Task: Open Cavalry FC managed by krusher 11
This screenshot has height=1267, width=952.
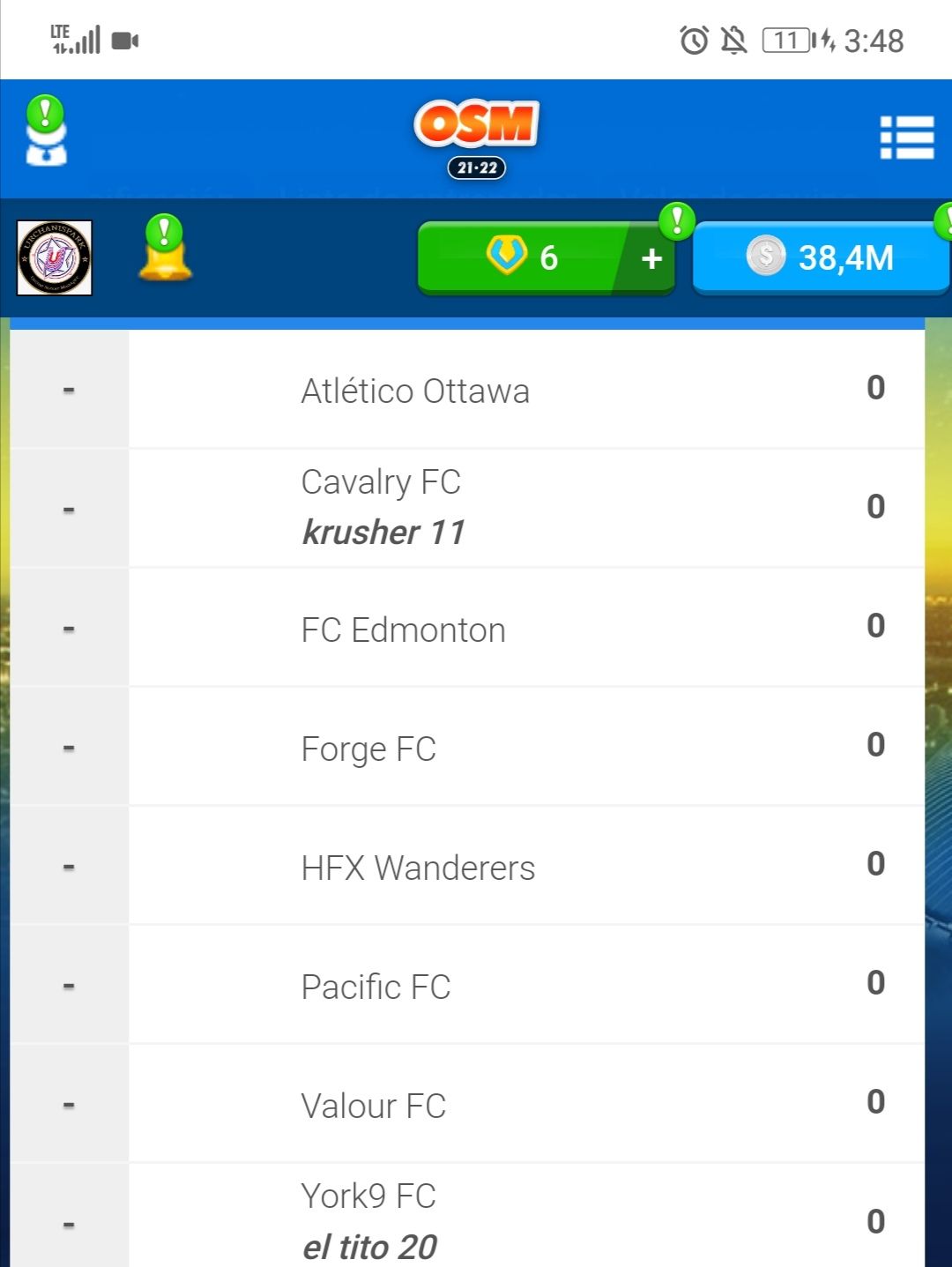Action: coord(382,507)
